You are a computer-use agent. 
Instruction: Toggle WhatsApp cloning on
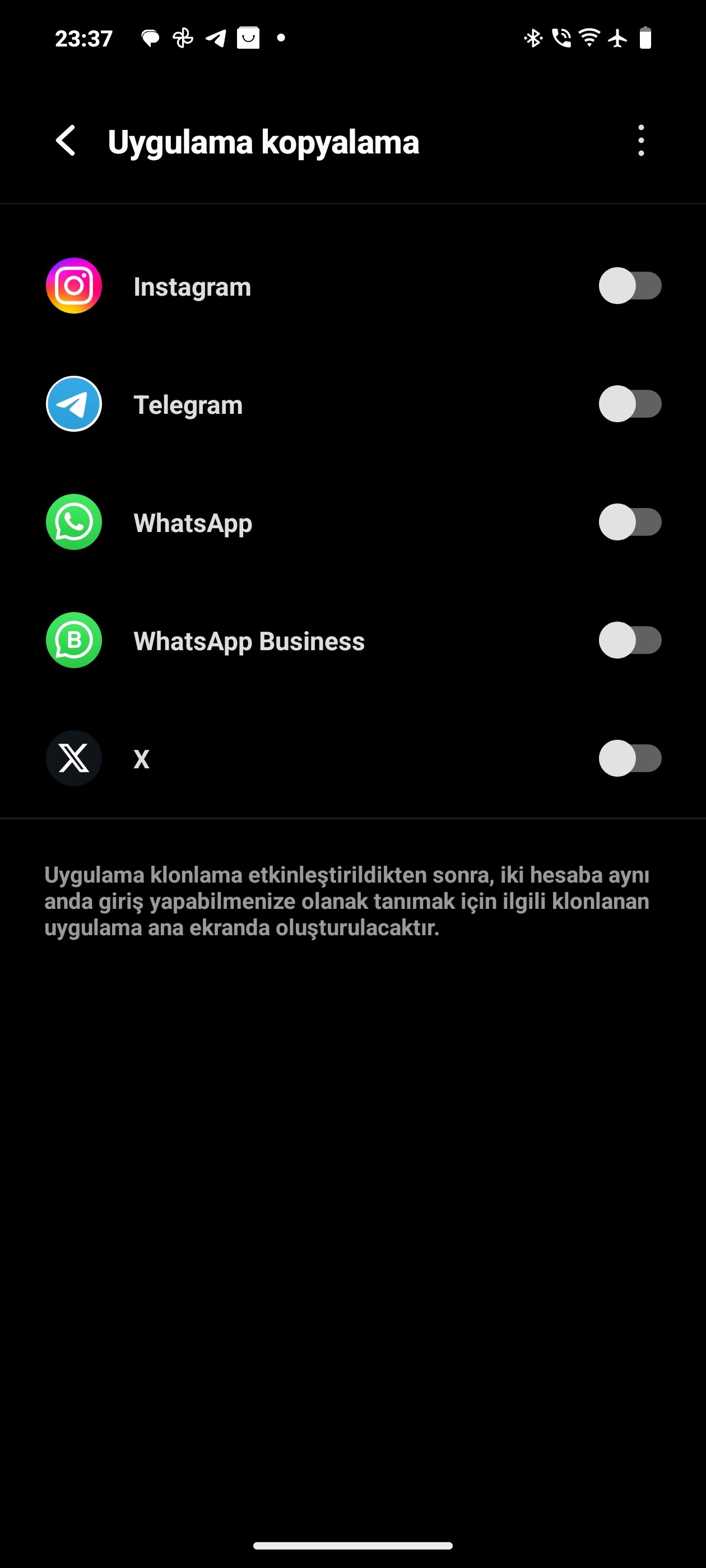pos(630,522)
